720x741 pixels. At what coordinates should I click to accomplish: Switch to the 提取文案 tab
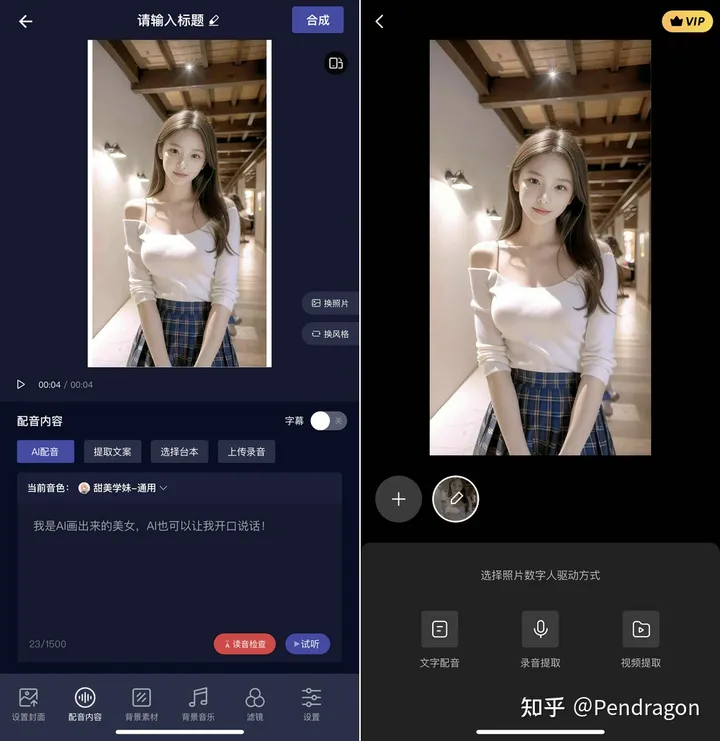point(112,452)
